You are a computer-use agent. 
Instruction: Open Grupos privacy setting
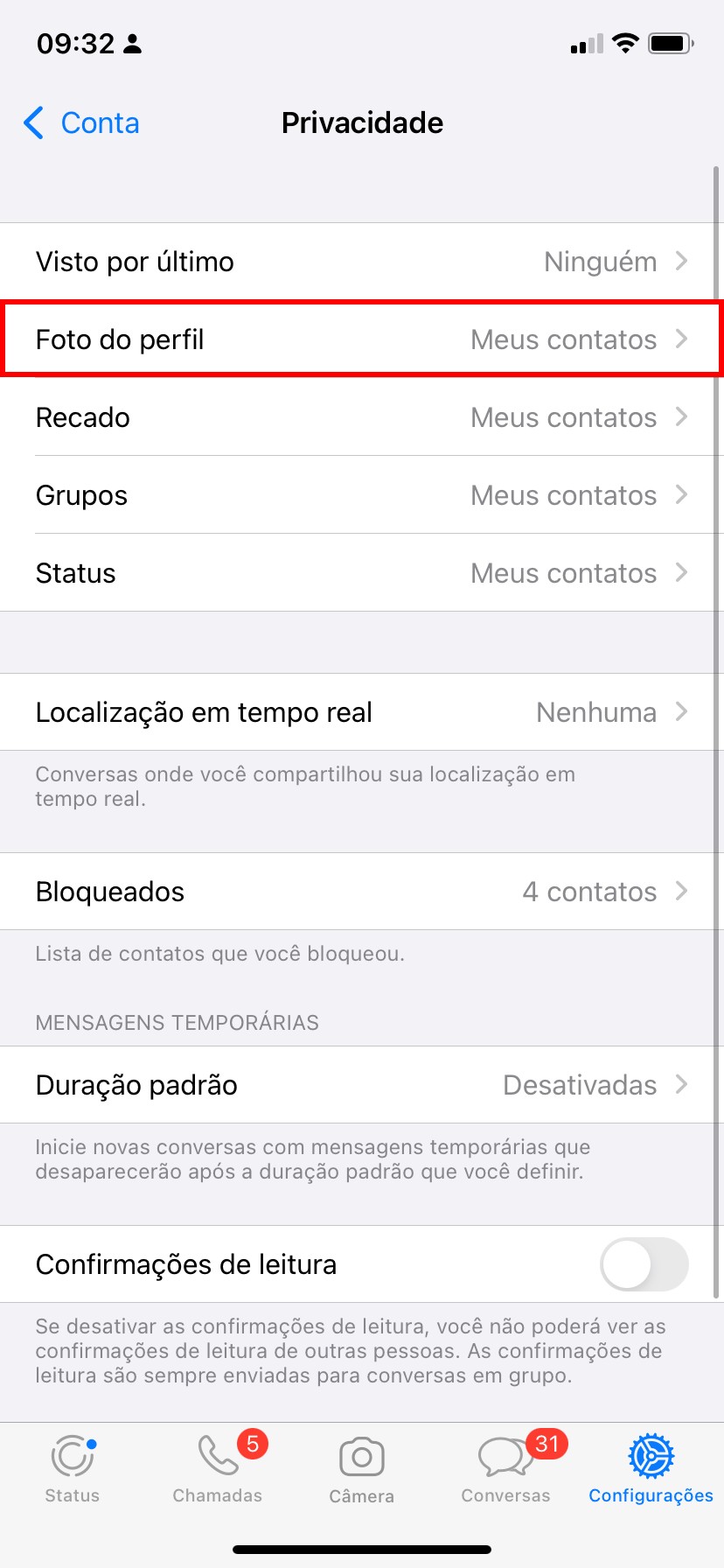(x=362, y=495)
